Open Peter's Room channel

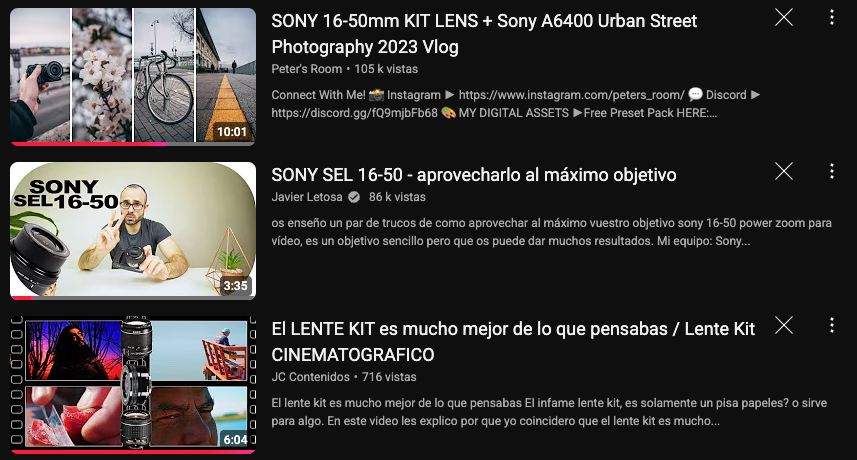click(x=306, y=69)
